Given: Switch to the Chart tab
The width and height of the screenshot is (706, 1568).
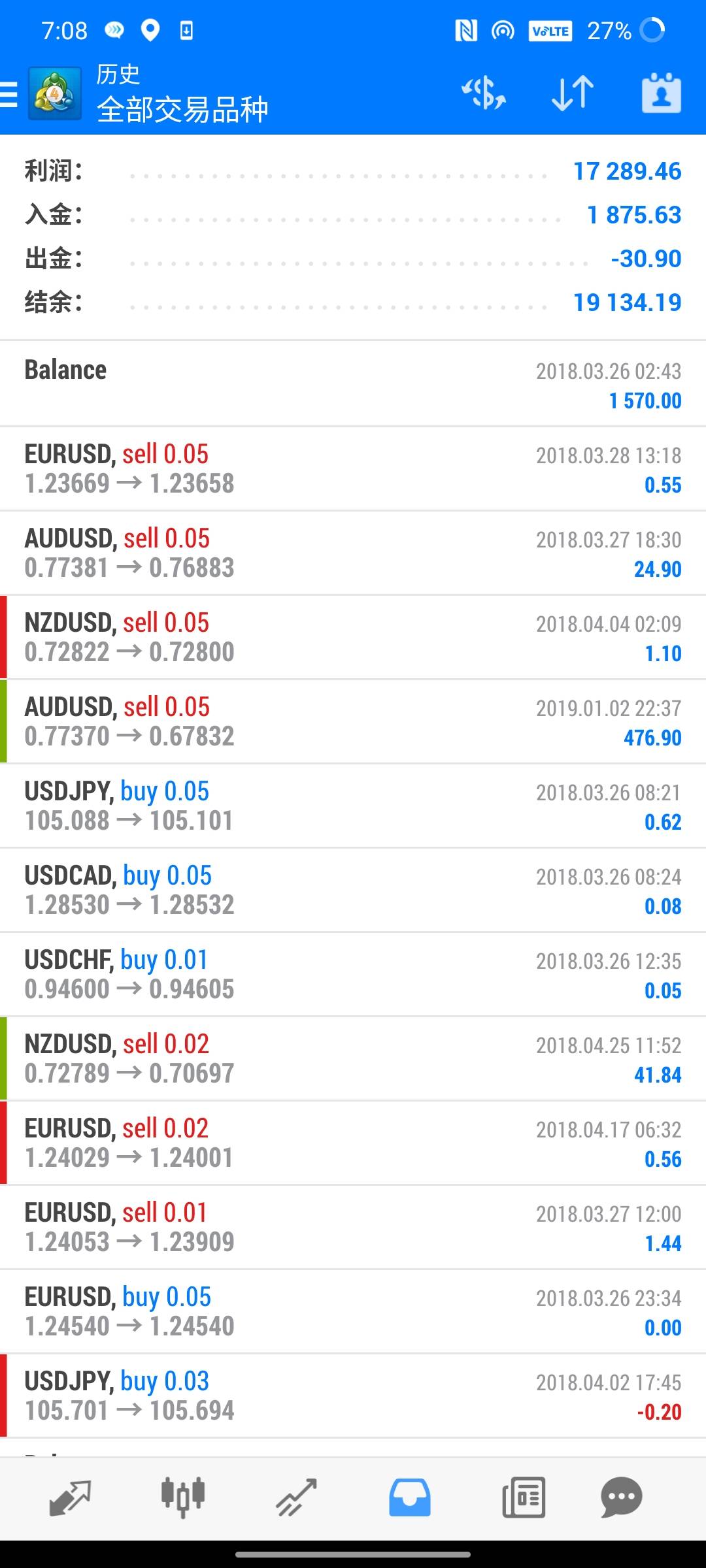Looking at the screenshot, I should (x=183, y=1497).
